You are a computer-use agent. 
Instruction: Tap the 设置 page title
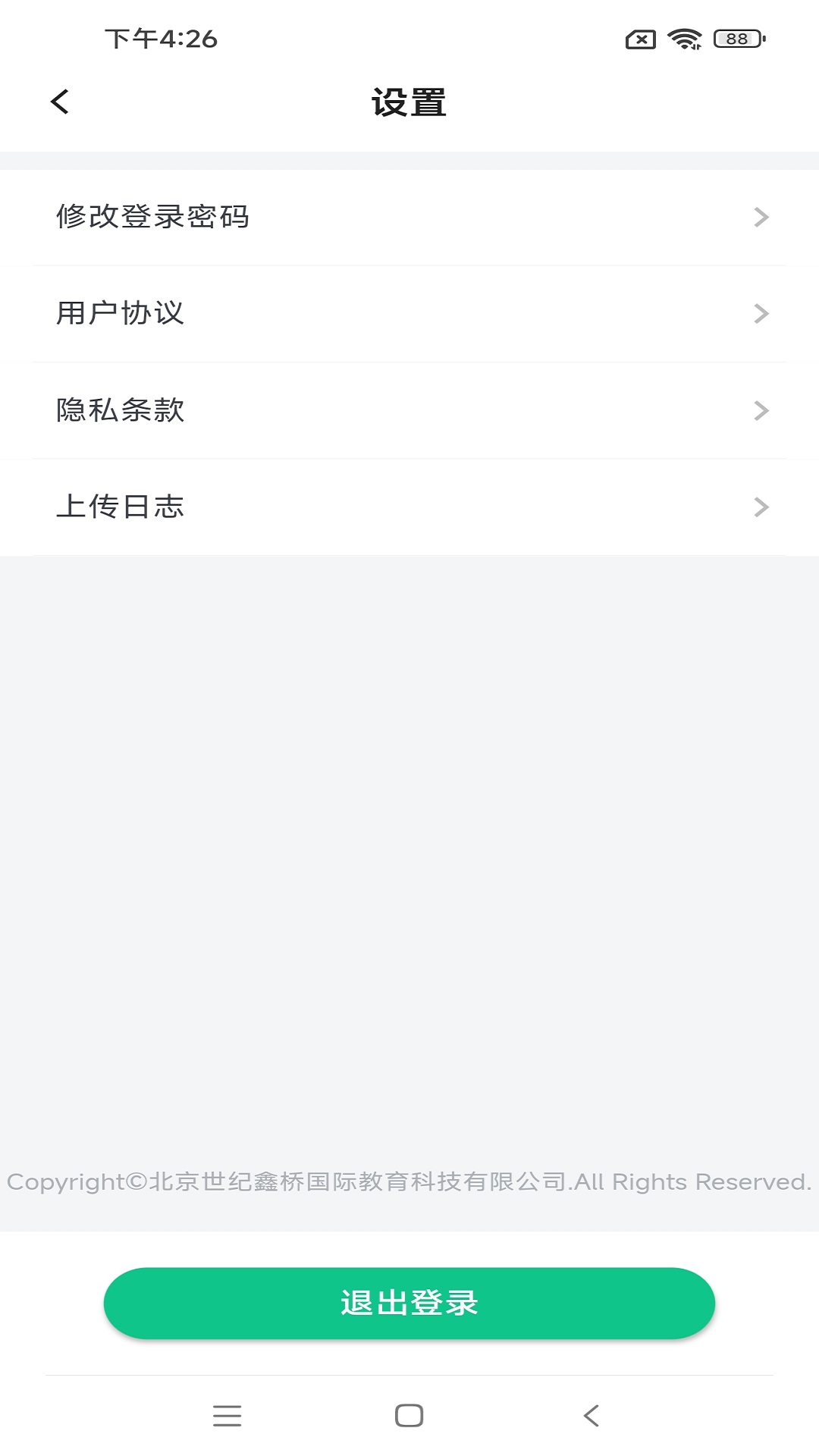[x=409, y=103]
